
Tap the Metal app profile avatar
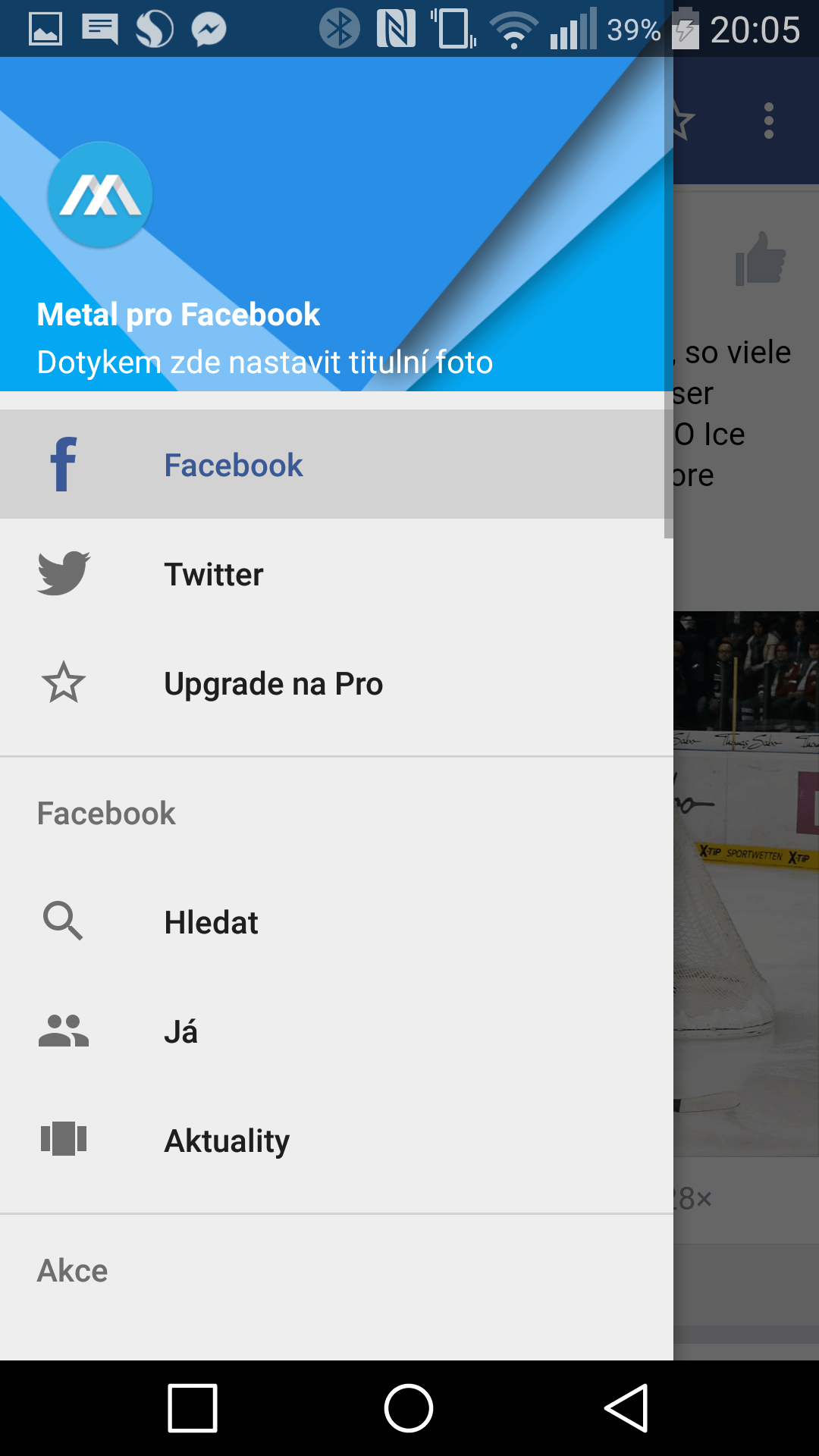tap(100, 195)
